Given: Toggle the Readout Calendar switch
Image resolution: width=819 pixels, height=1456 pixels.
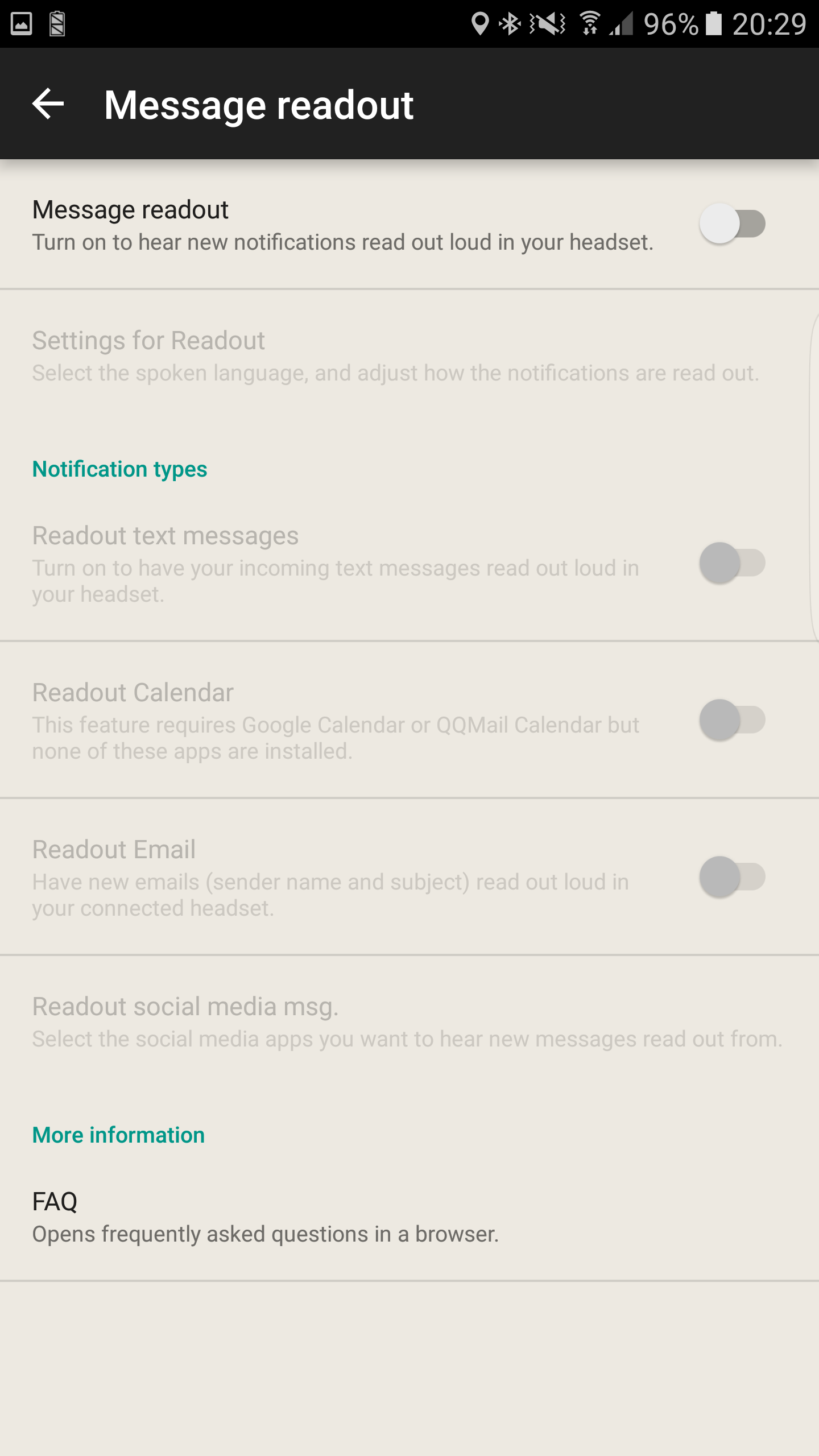Looking at the screenshot, I should (x=731, y=720).
